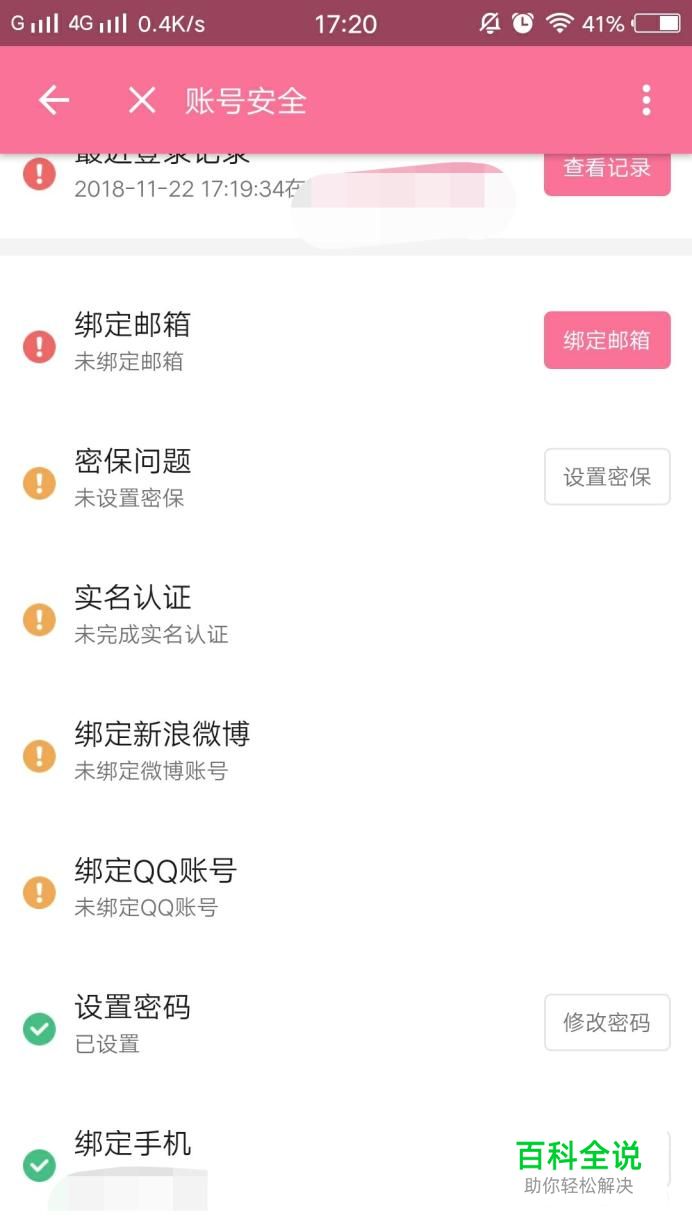Tap the 修改密码 button

tap(607, 1023)
